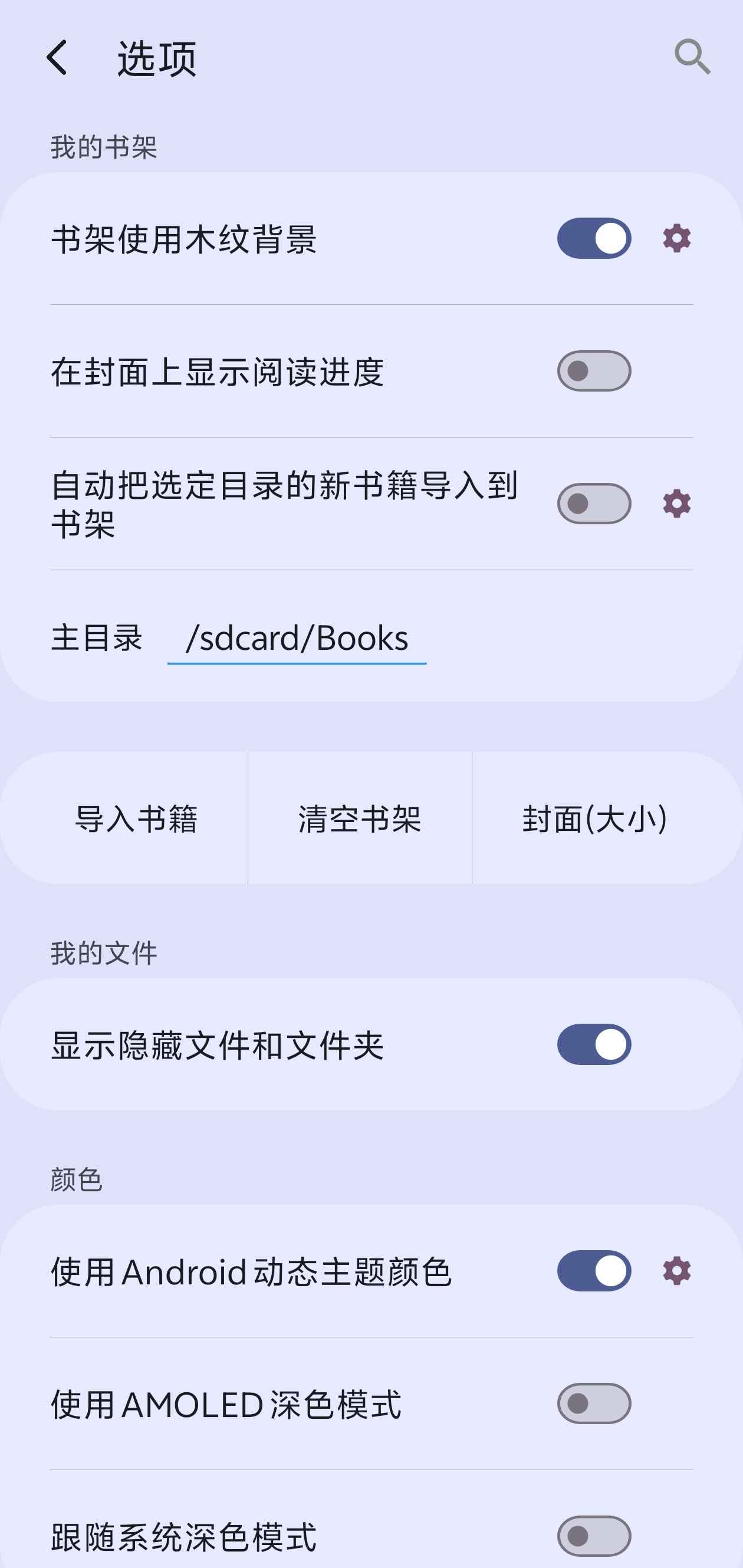Enable 在封面上显示阅读进度
Image resolution: width=743 pixels, height=1568 pixels.
pos(594,371)
